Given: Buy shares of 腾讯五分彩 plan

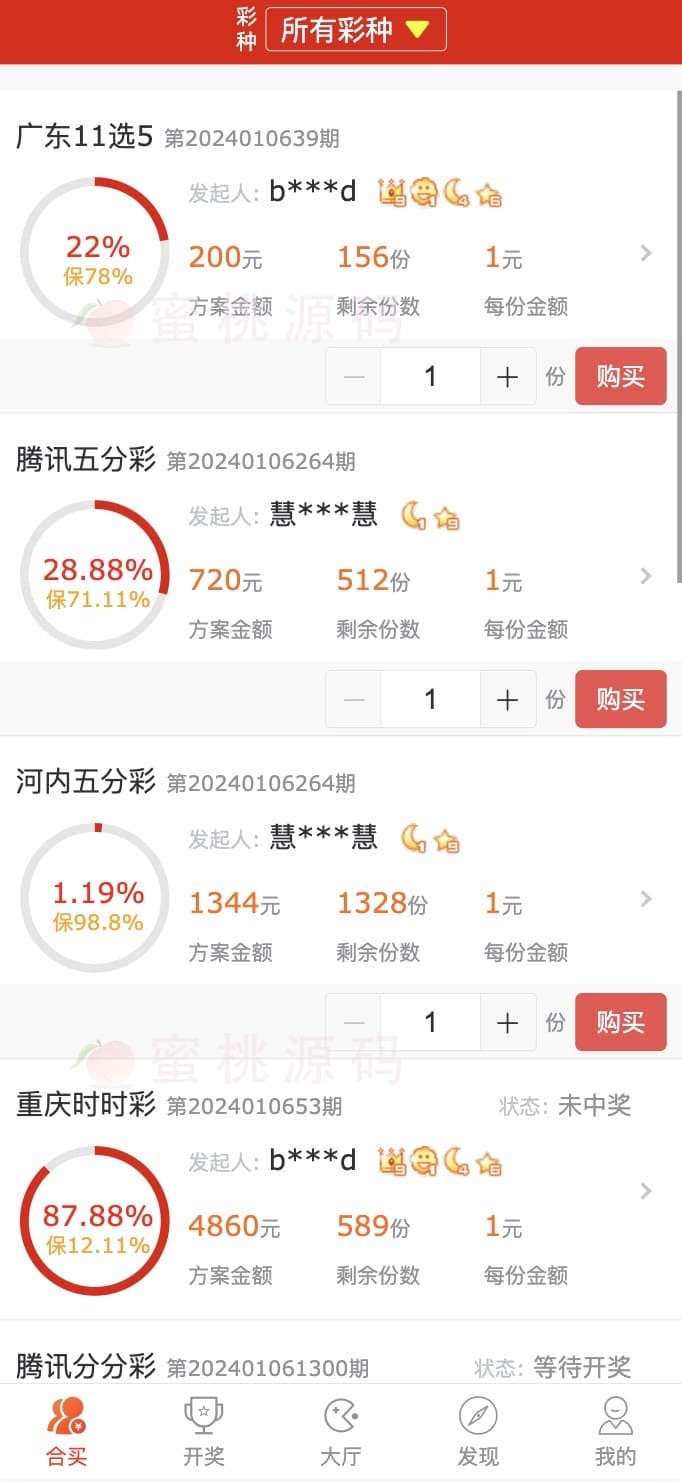Looking at the screenshot, I should pyautogui.click(x=620, y=699).
